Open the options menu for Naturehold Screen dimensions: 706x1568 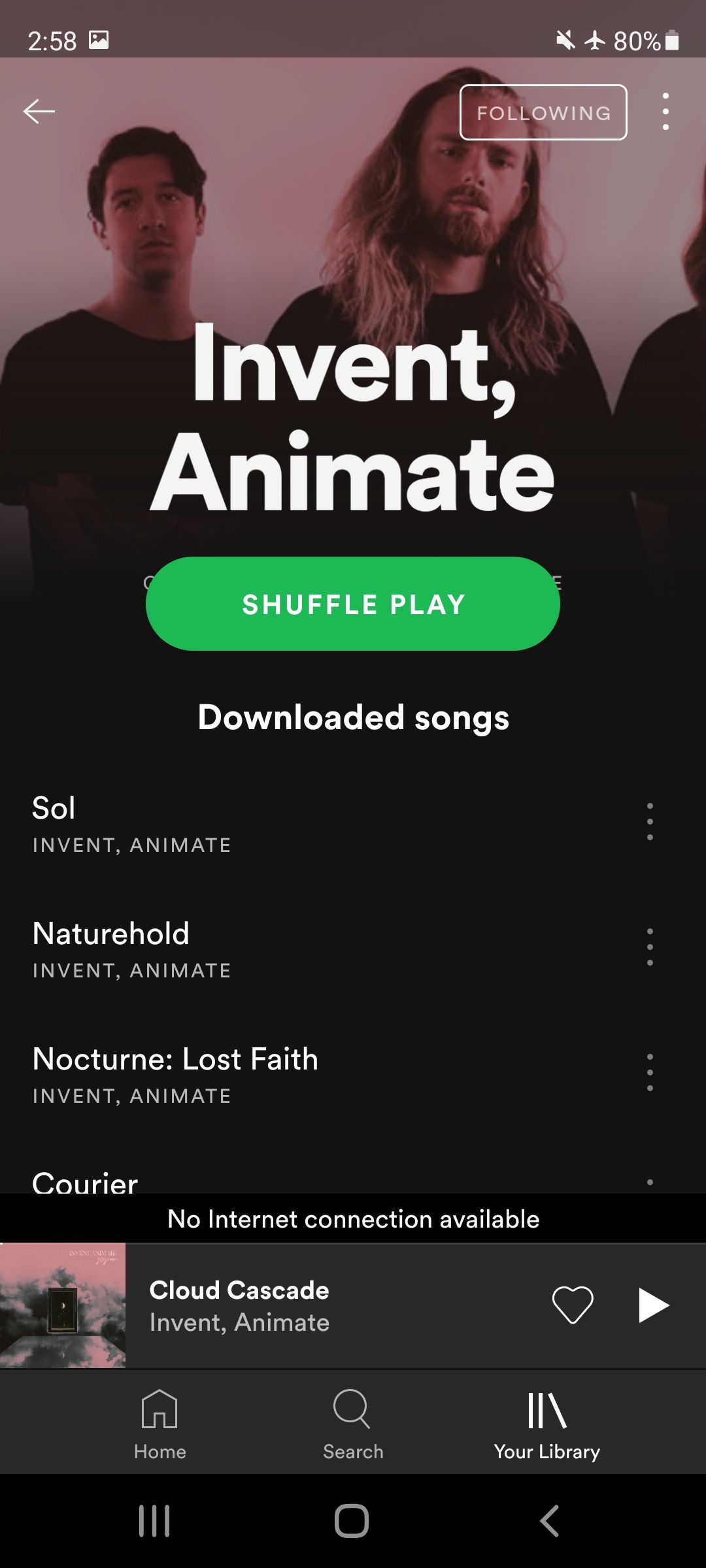coord(649,947)
